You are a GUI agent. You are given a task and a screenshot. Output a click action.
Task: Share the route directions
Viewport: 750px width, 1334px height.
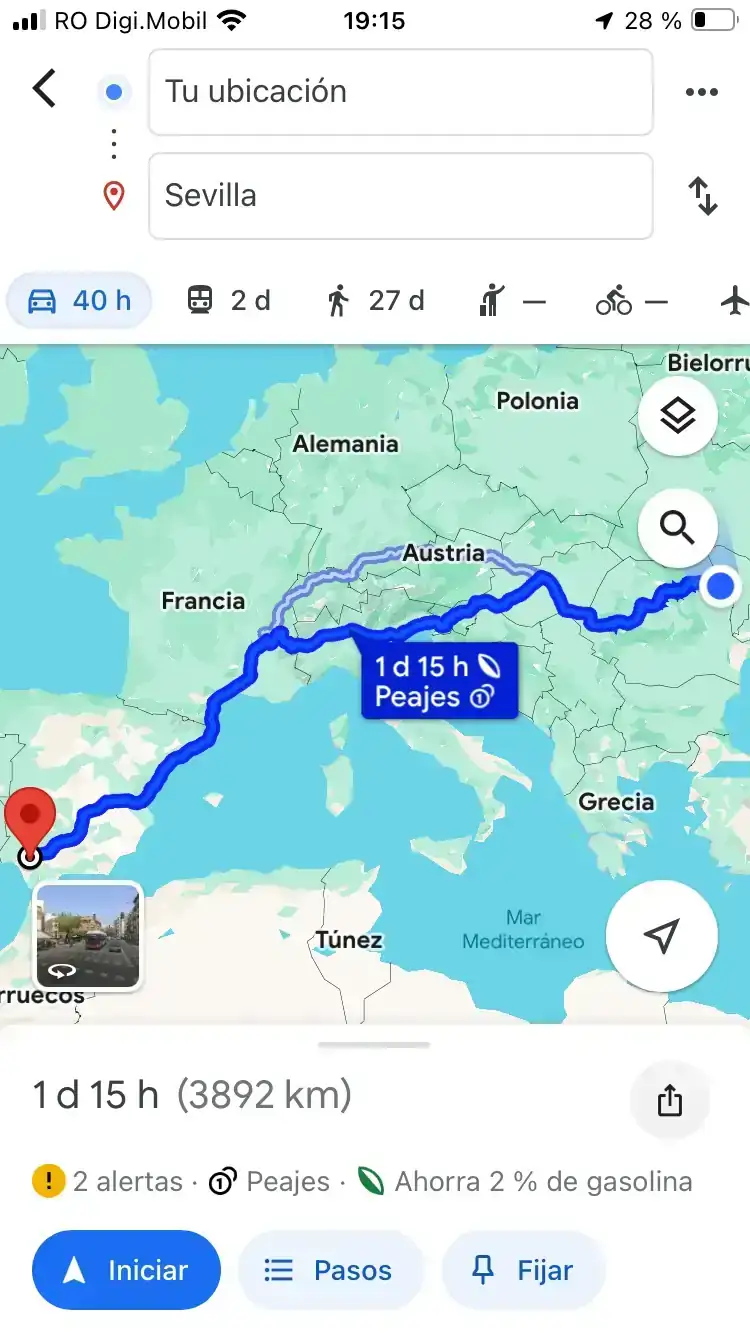[669, 1101]
